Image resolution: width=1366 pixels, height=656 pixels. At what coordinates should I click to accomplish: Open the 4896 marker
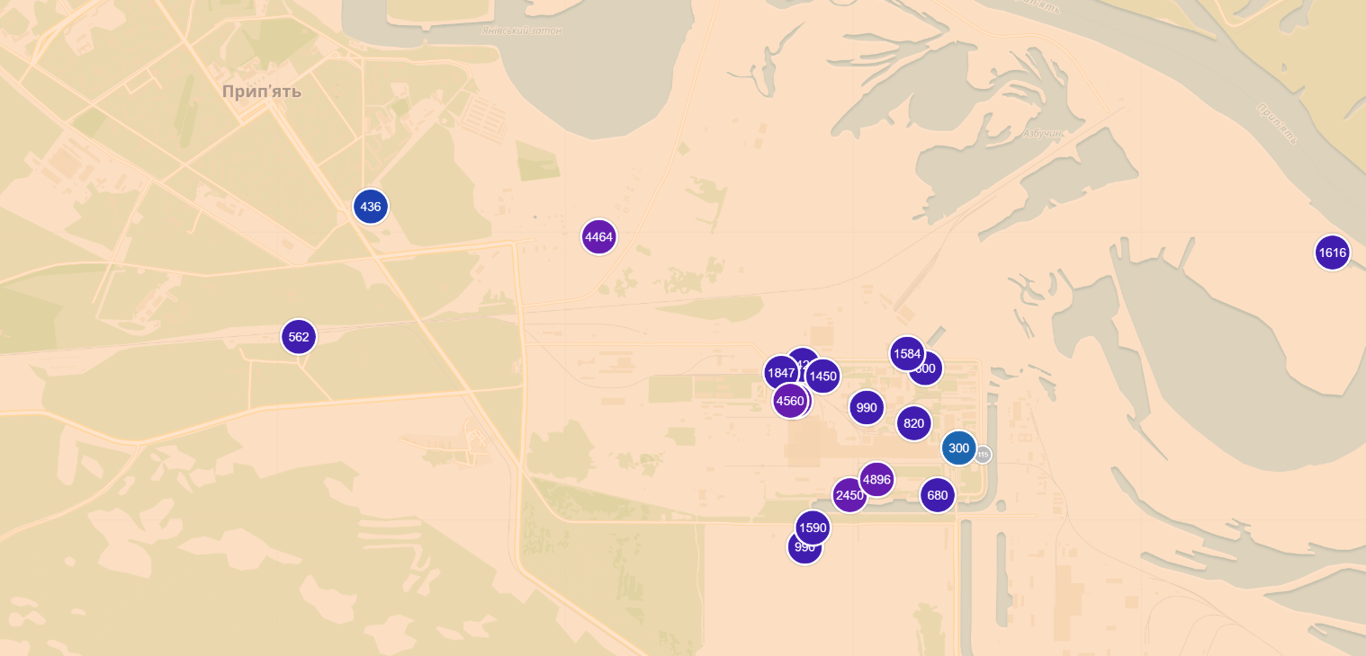coord(878,478)
